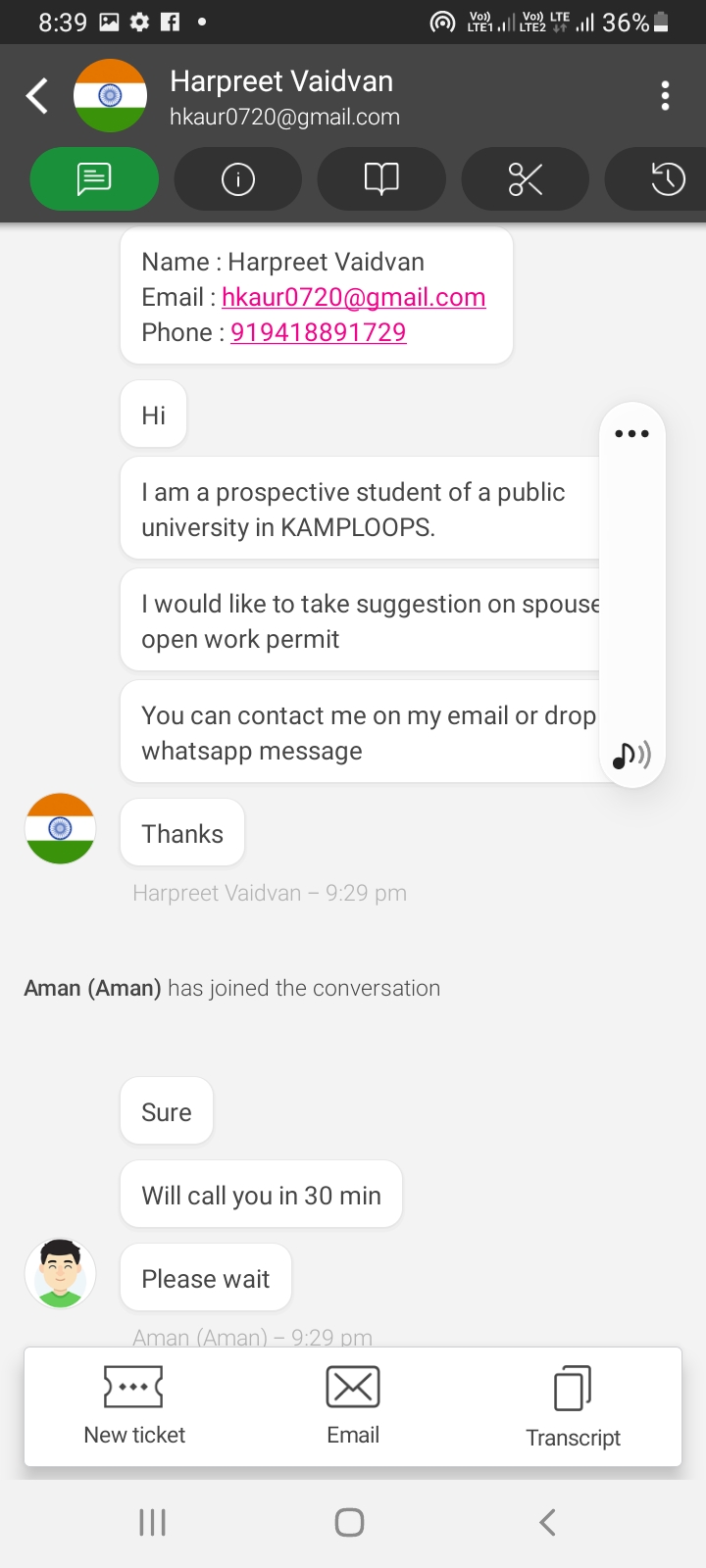Open the book icon tab
706x1568 pixels.
point(381,179)
